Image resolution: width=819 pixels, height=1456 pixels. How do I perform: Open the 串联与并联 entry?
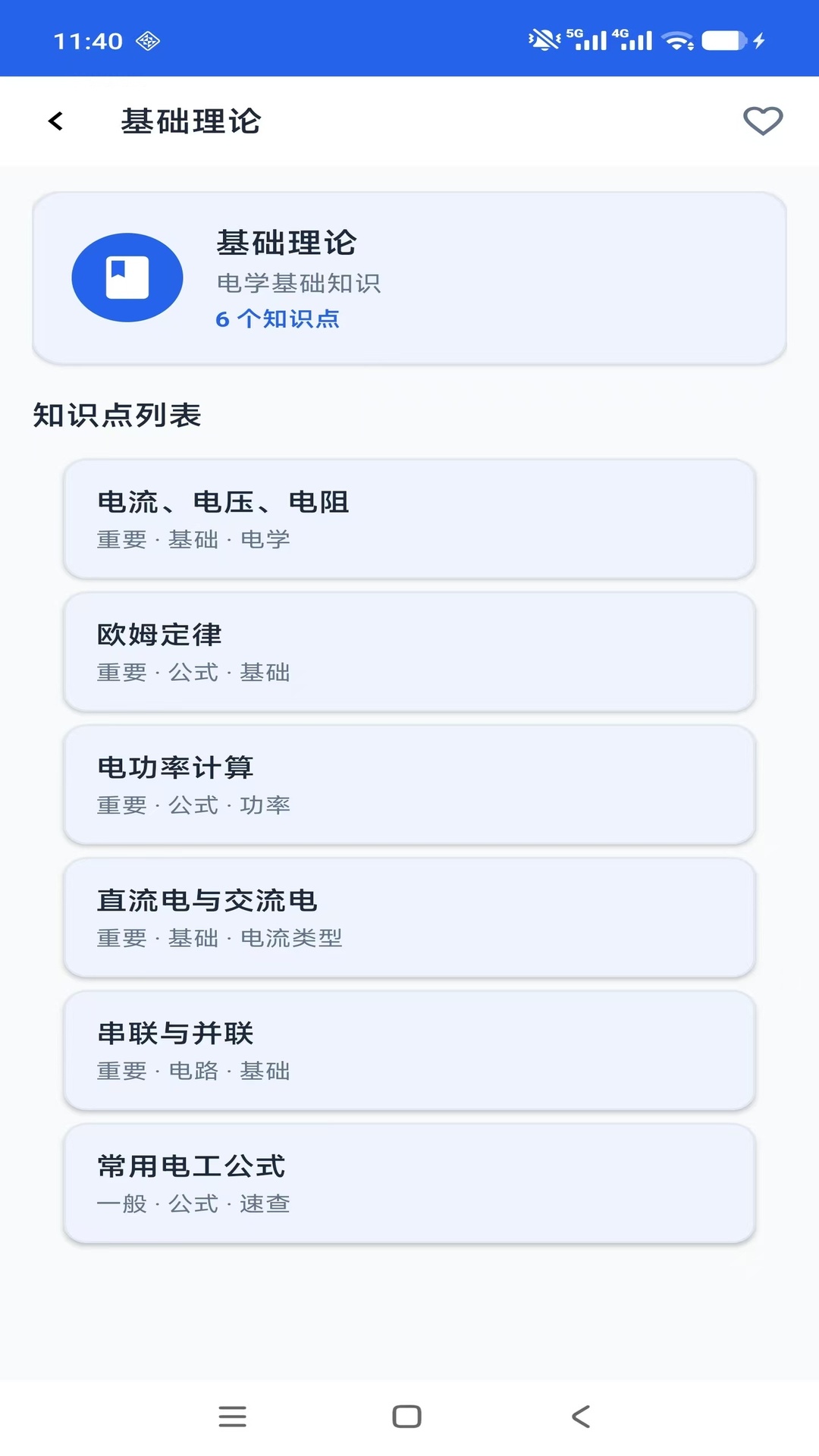coord(409,1050)
